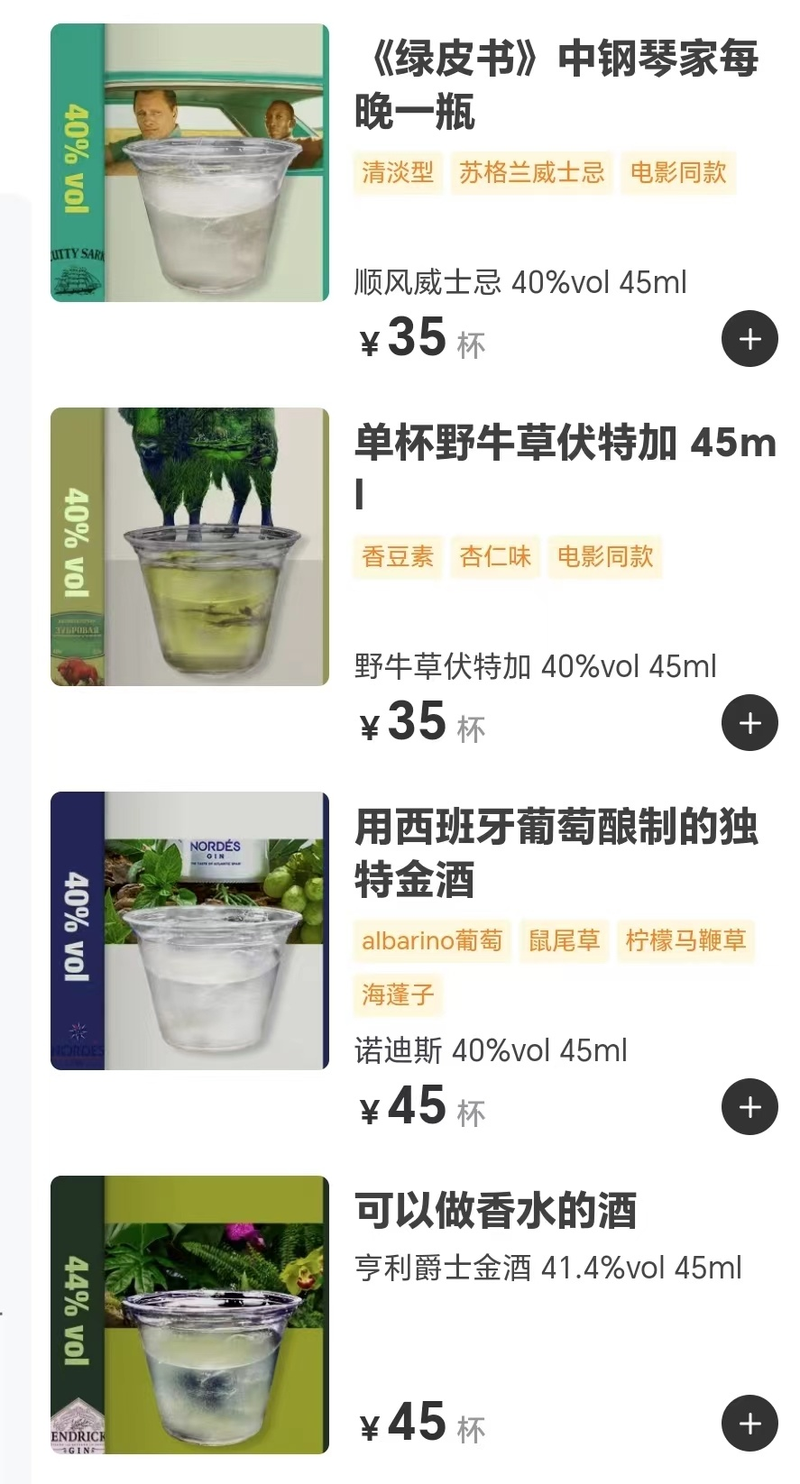
Task: Tap the 鼠尾草 tag
Action: coord(563,941)
